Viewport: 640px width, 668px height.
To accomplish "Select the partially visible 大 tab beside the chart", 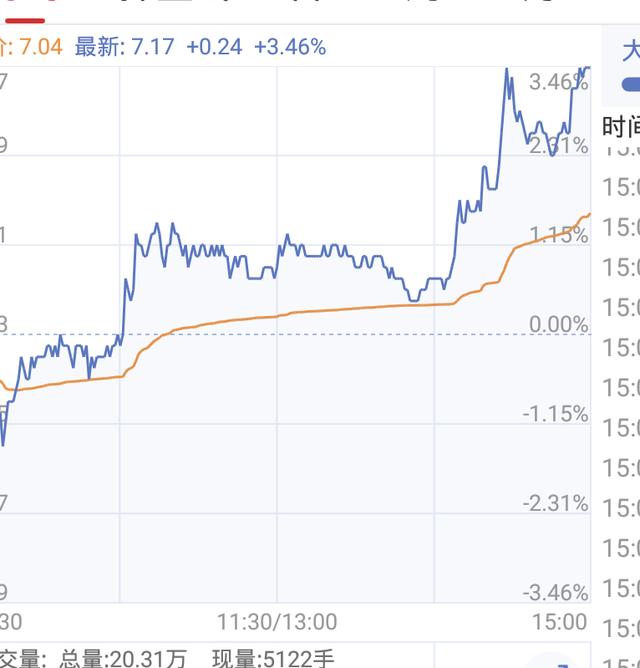I will pos(629,52).
